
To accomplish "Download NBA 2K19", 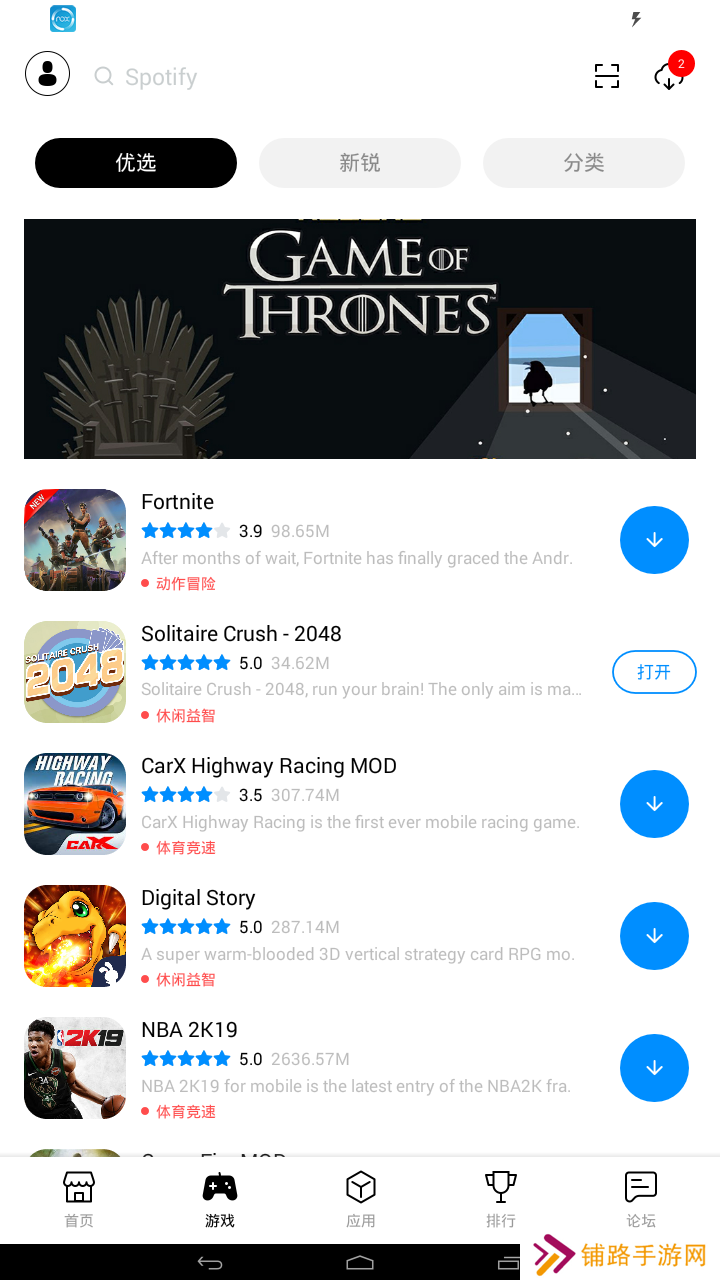I will (654, 1068).
